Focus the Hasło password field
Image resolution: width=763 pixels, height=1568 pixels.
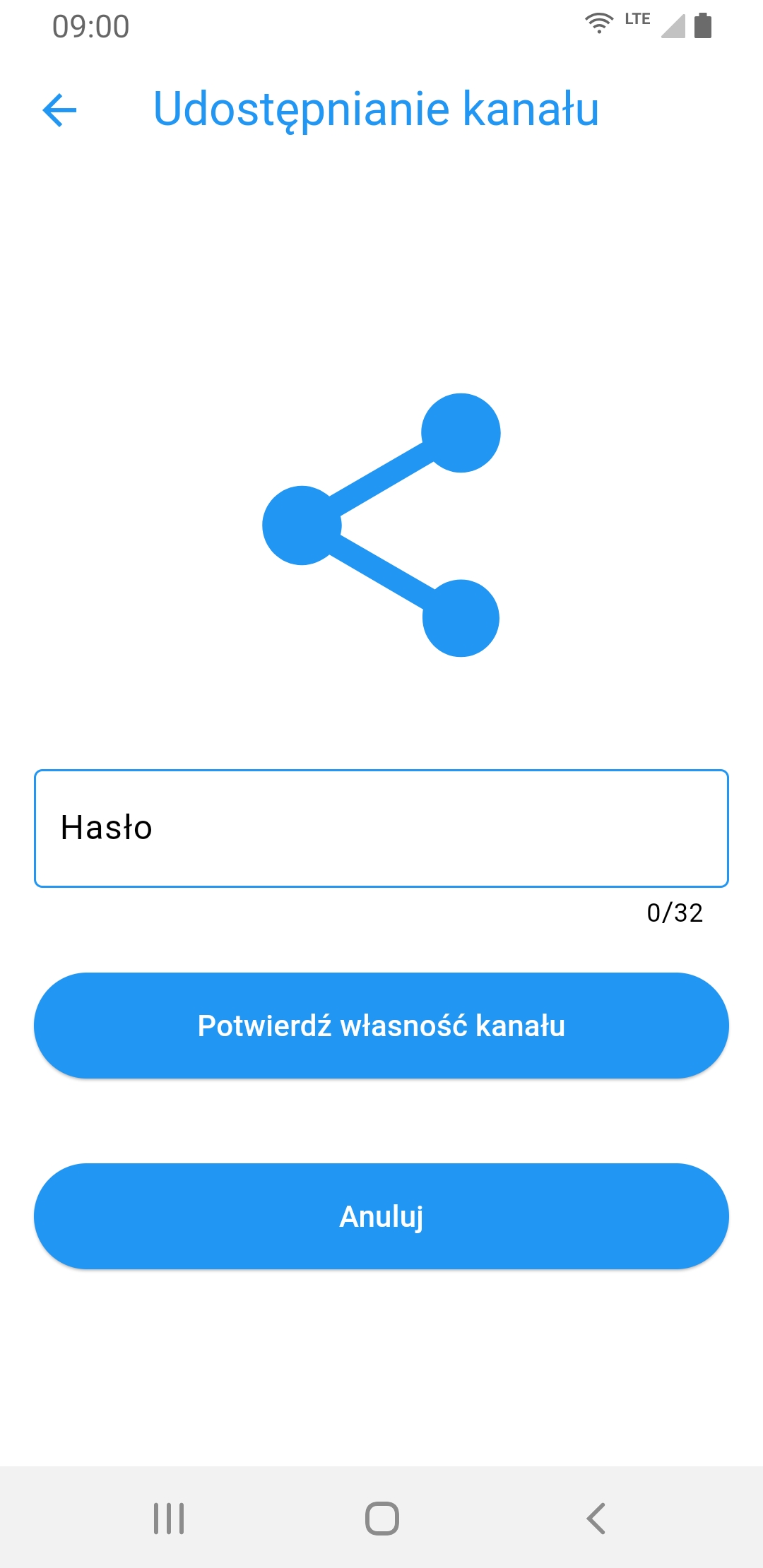click(x=381, y=828)
